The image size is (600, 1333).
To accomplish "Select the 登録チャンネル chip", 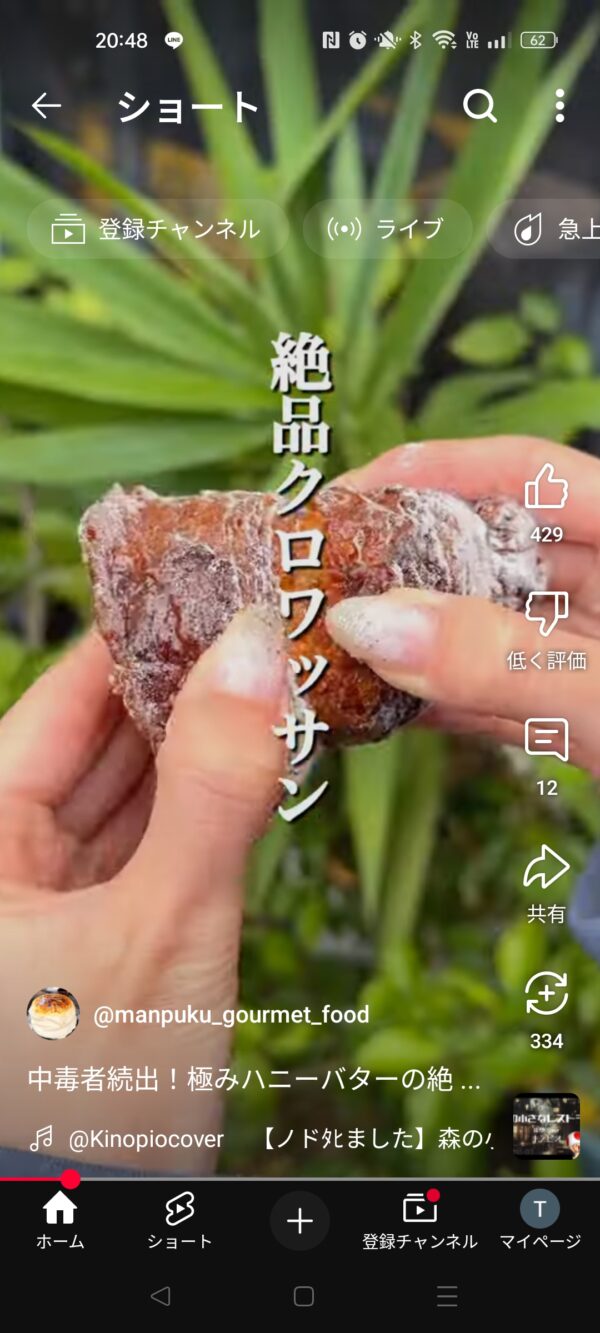I will (x=157, y=229).
